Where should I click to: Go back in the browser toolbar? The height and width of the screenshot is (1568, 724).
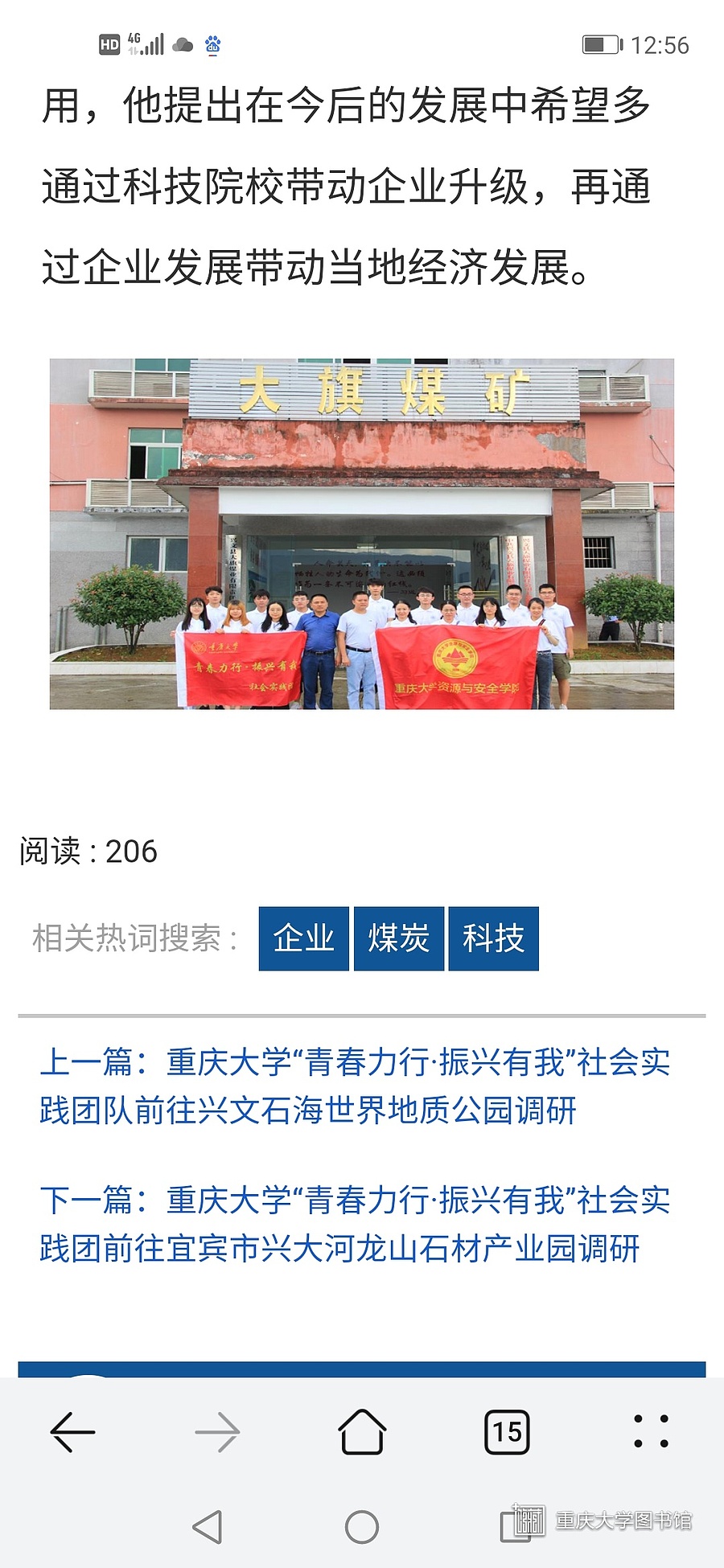[x=72, y=1432]
